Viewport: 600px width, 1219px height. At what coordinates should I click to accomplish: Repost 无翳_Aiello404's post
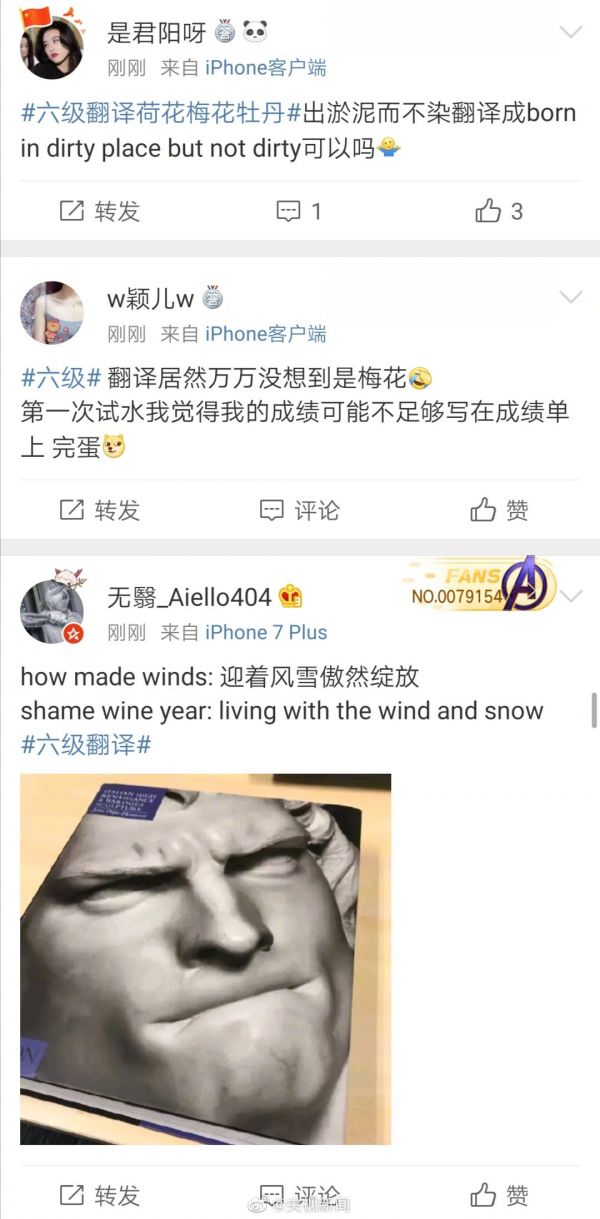tap(100, 1194)
